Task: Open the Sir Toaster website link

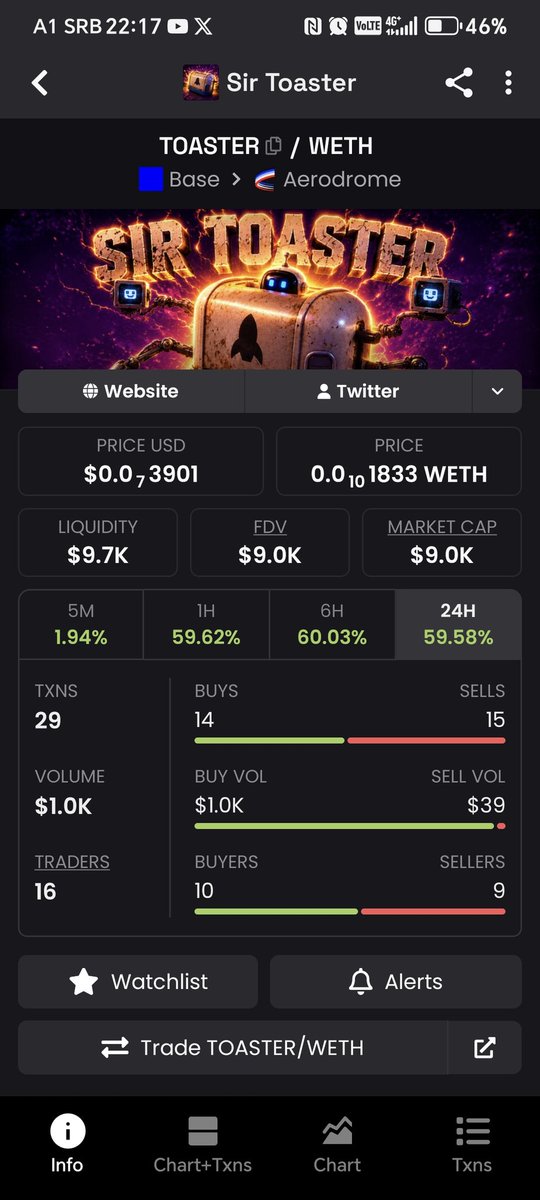Action: [131, 391]
